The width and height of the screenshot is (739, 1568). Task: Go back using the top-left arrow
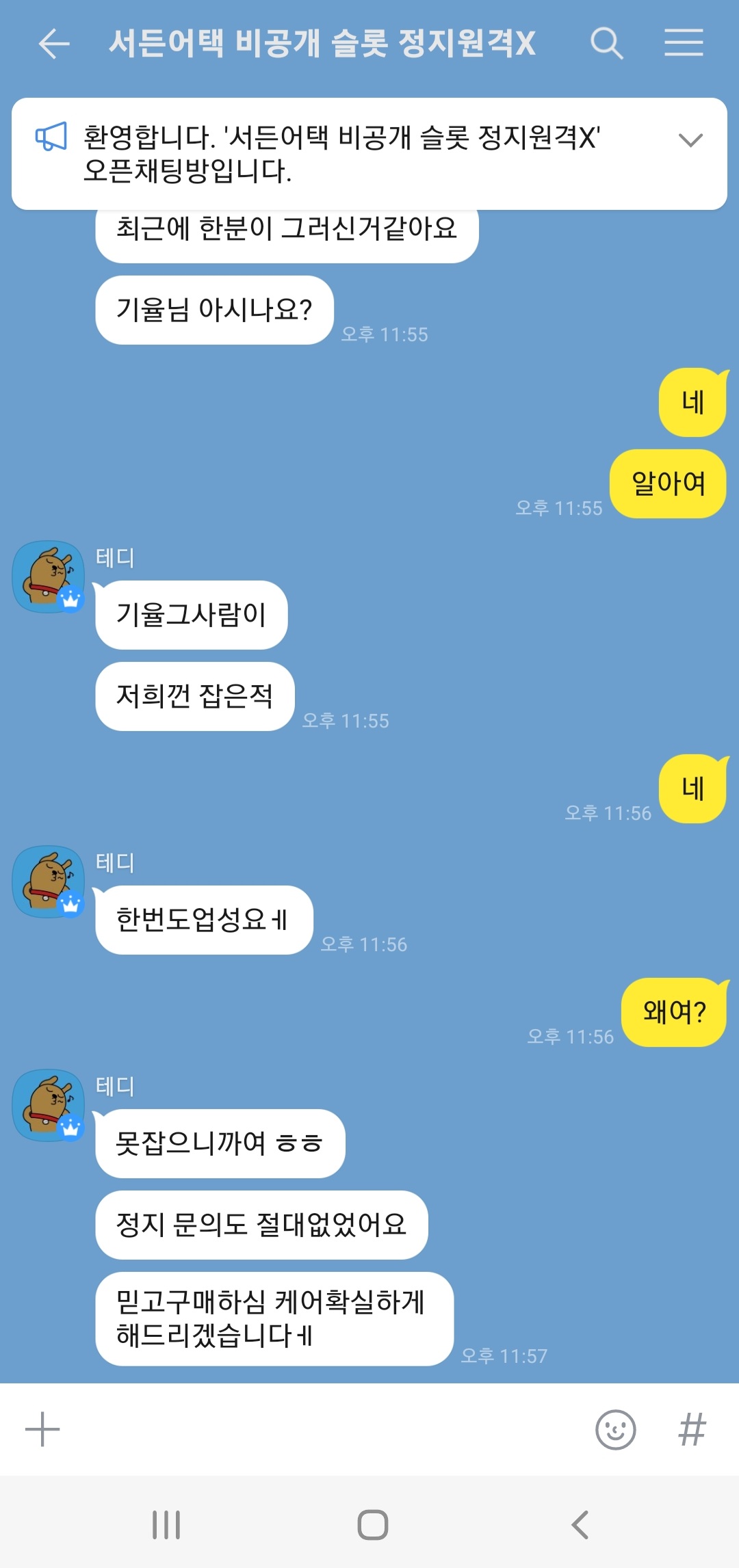coord(54,44)
